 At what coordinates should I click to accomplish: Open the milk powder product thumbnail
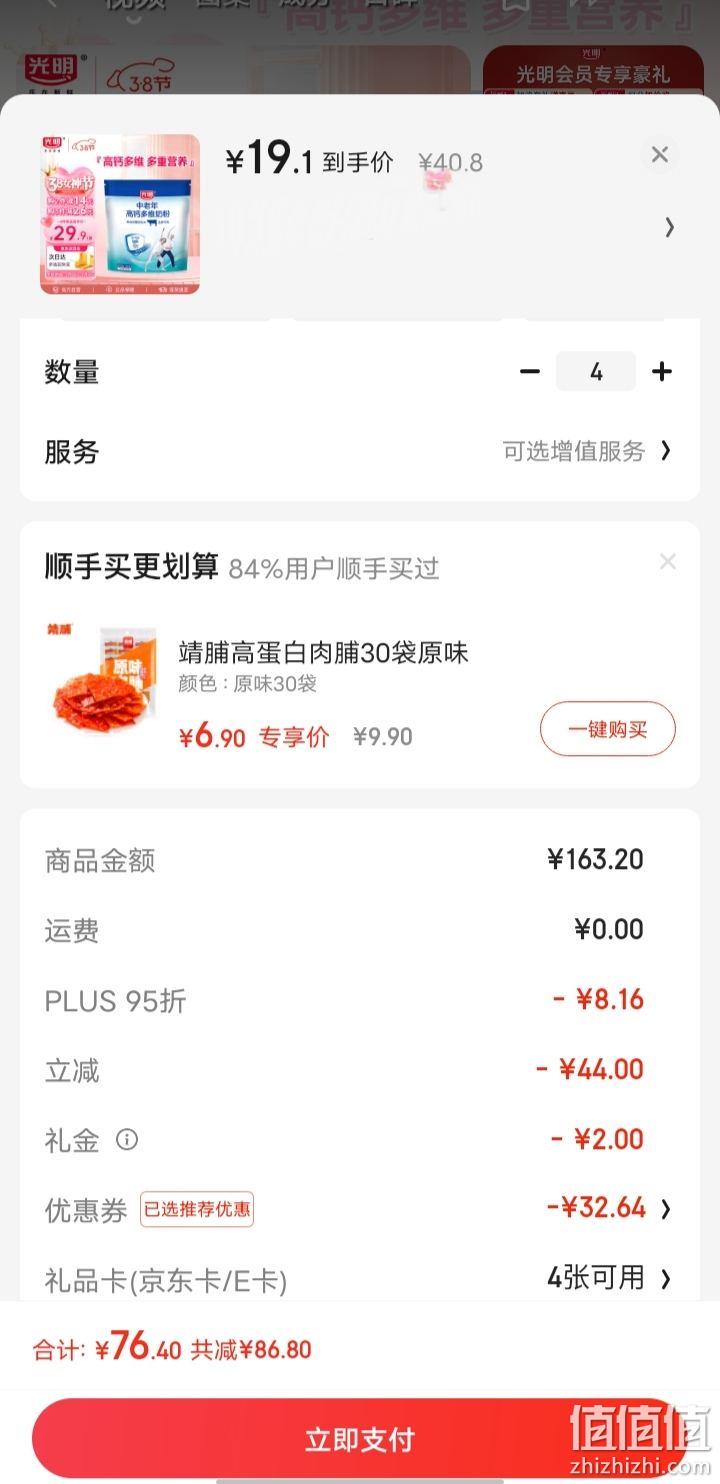click(120, 215)
